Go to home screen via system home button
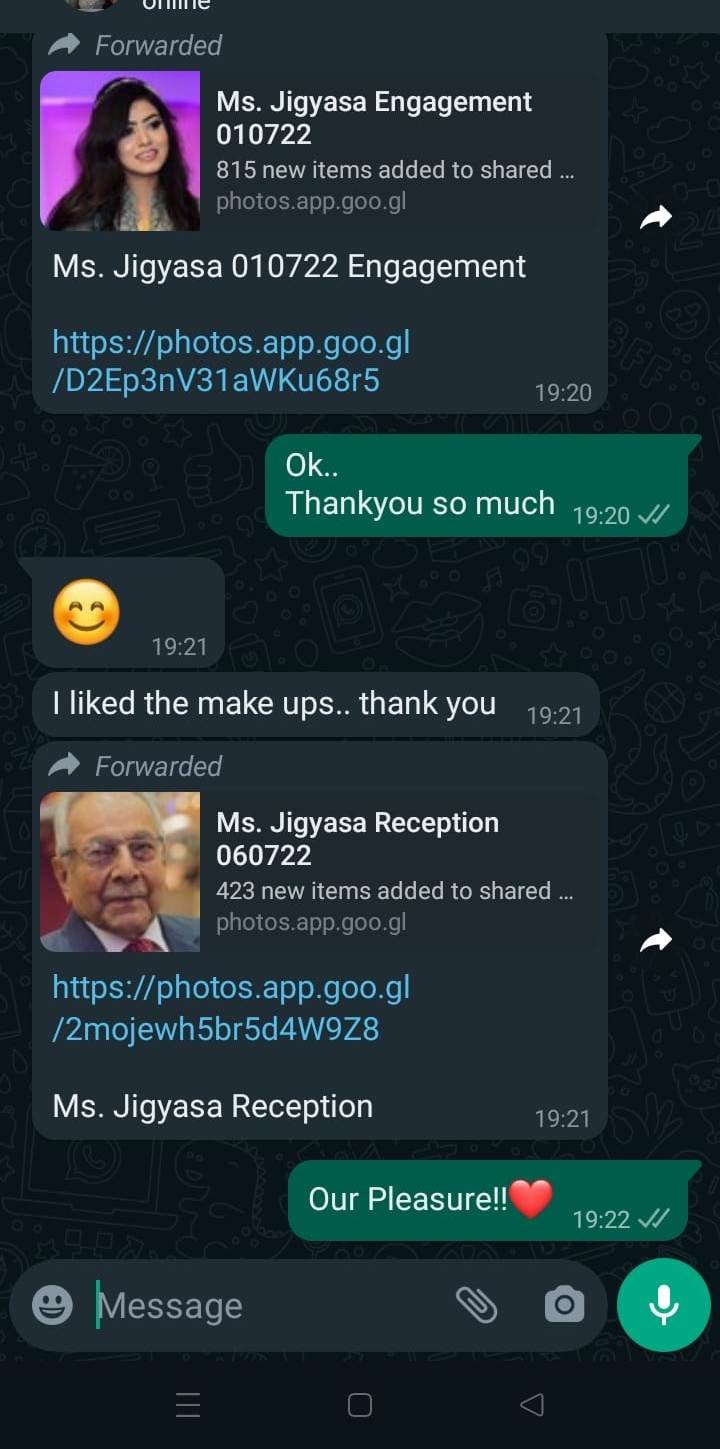This screenshot has width=720, height=1449. click(x=360, y=1405)
